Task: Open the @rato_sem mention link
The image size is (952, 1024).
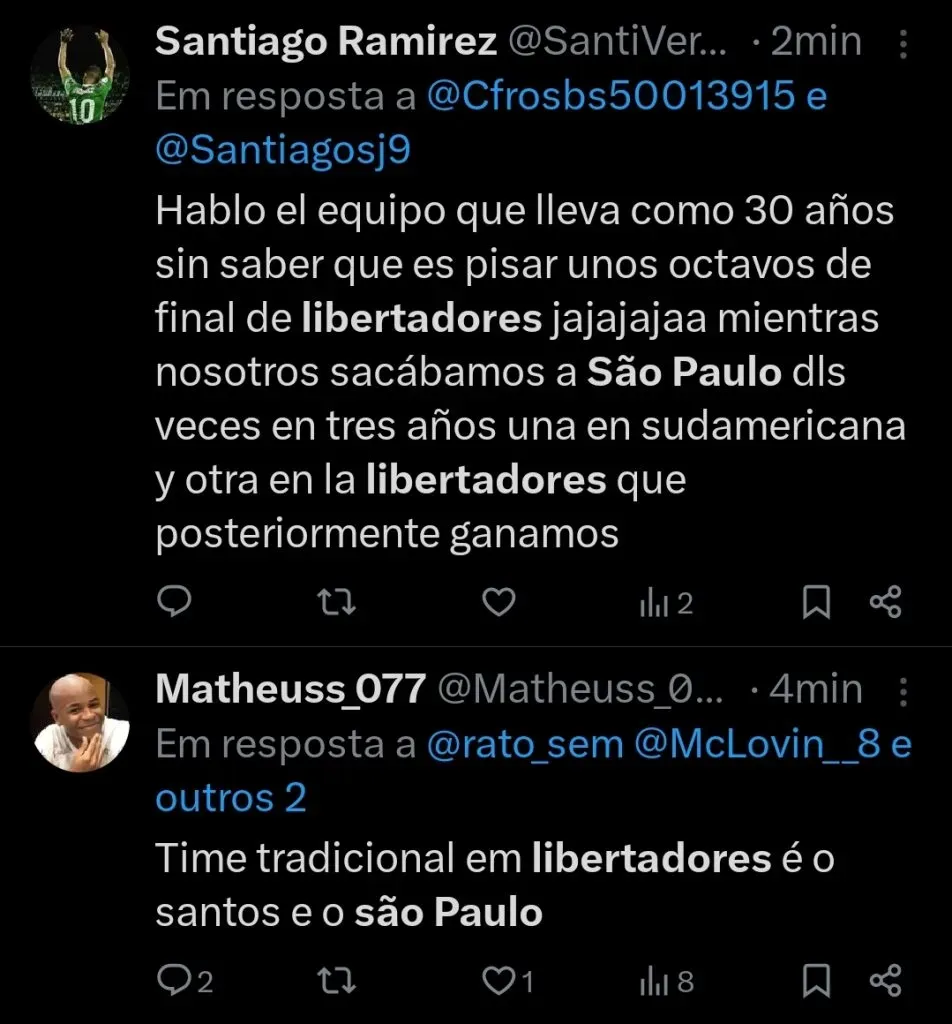Action: 525,745
